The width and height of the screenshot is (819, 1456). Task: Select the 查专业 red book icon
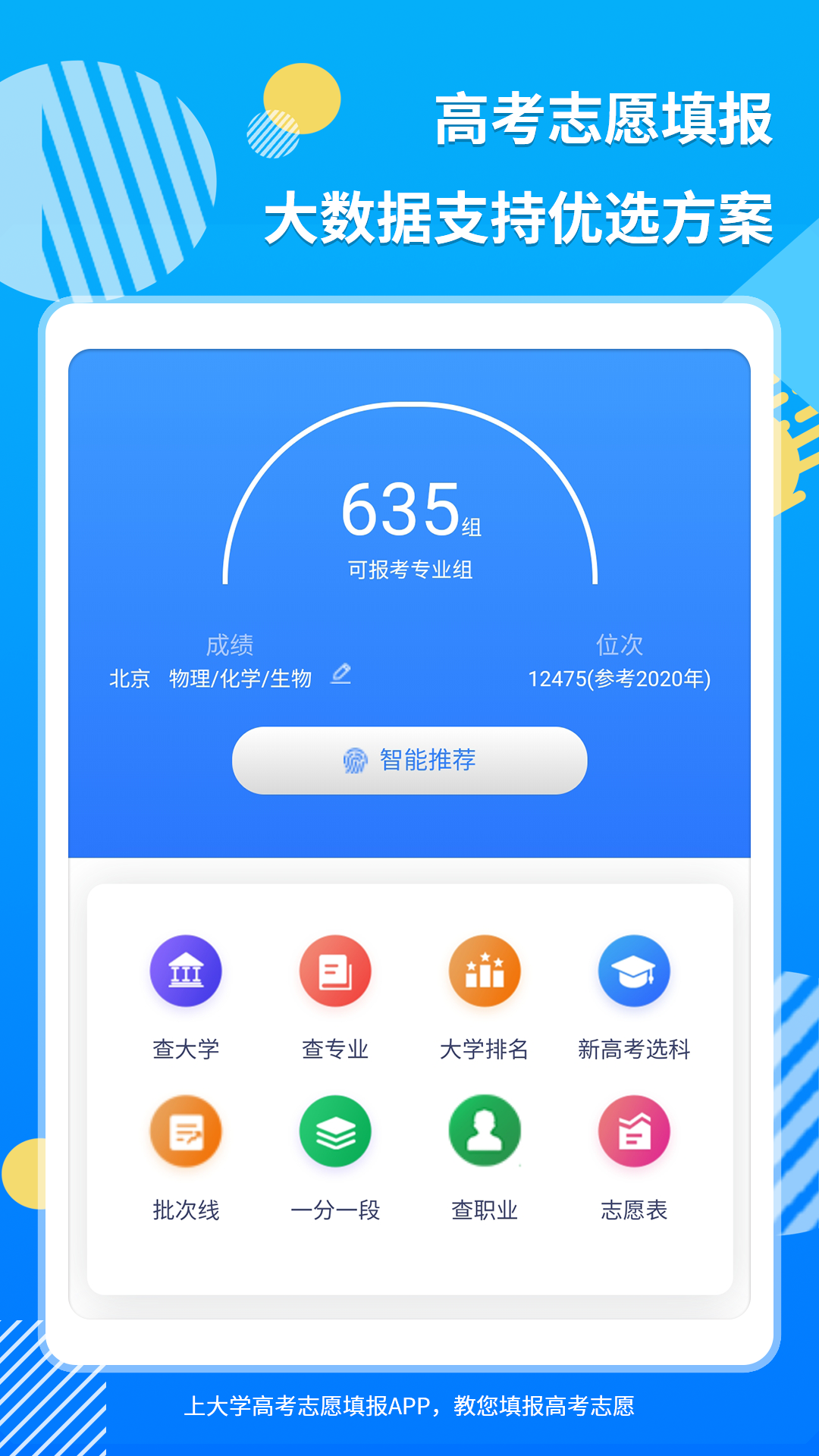(x=336, y=973)
